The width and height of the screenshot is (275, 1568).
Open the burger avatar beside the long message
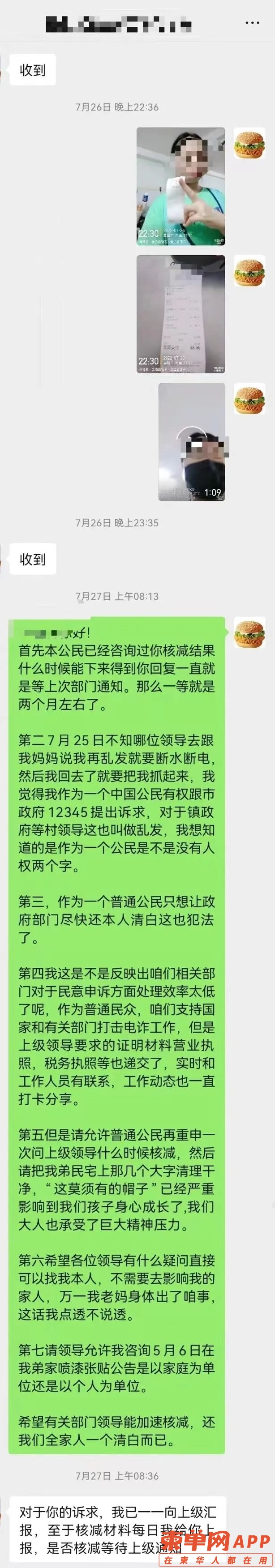249,633
